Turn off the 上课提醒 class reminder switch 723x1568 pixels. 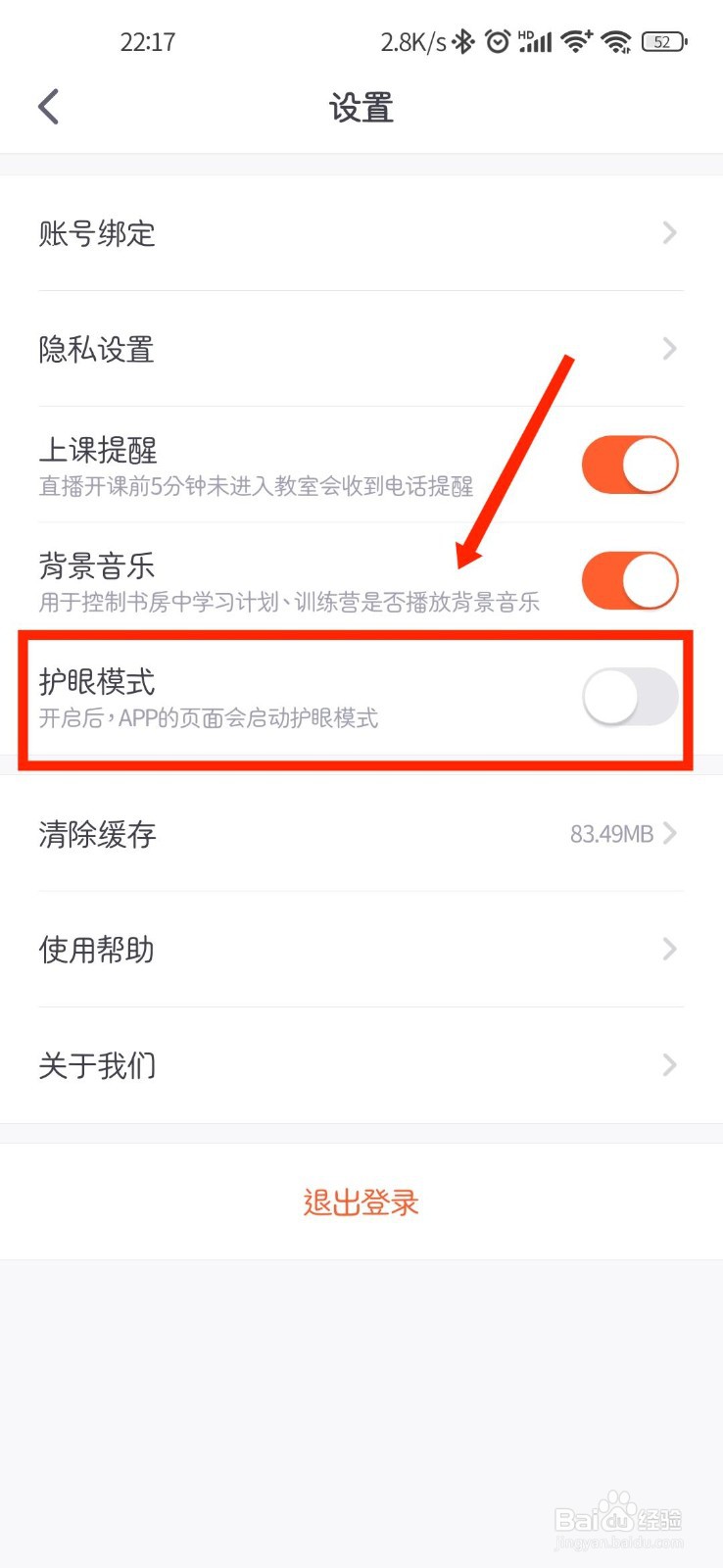[630, 465]
